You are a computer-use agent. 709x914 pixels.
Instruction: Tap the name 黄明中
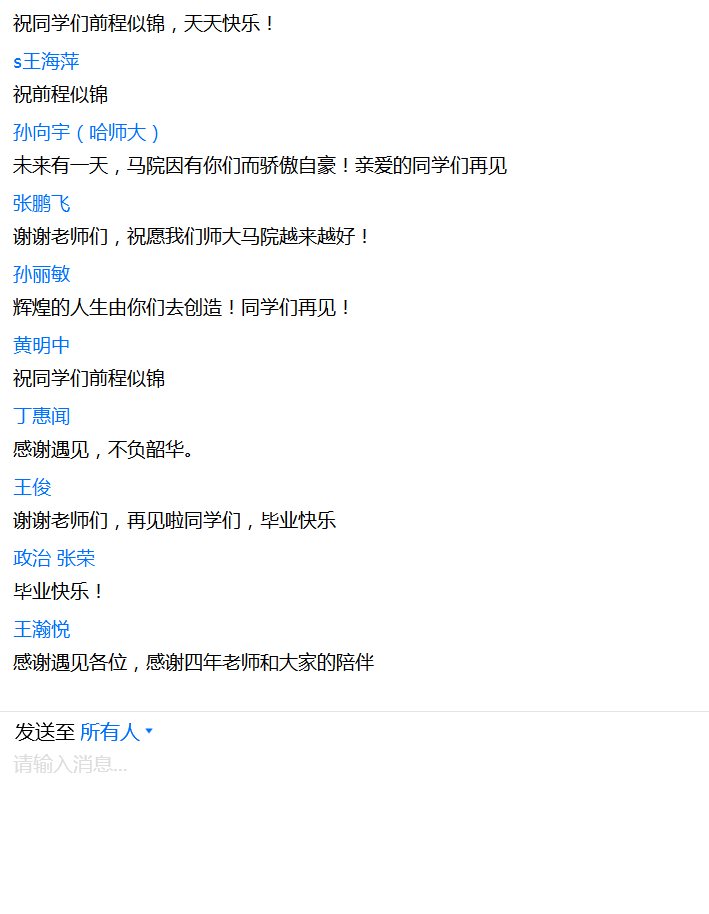point(42,346)
